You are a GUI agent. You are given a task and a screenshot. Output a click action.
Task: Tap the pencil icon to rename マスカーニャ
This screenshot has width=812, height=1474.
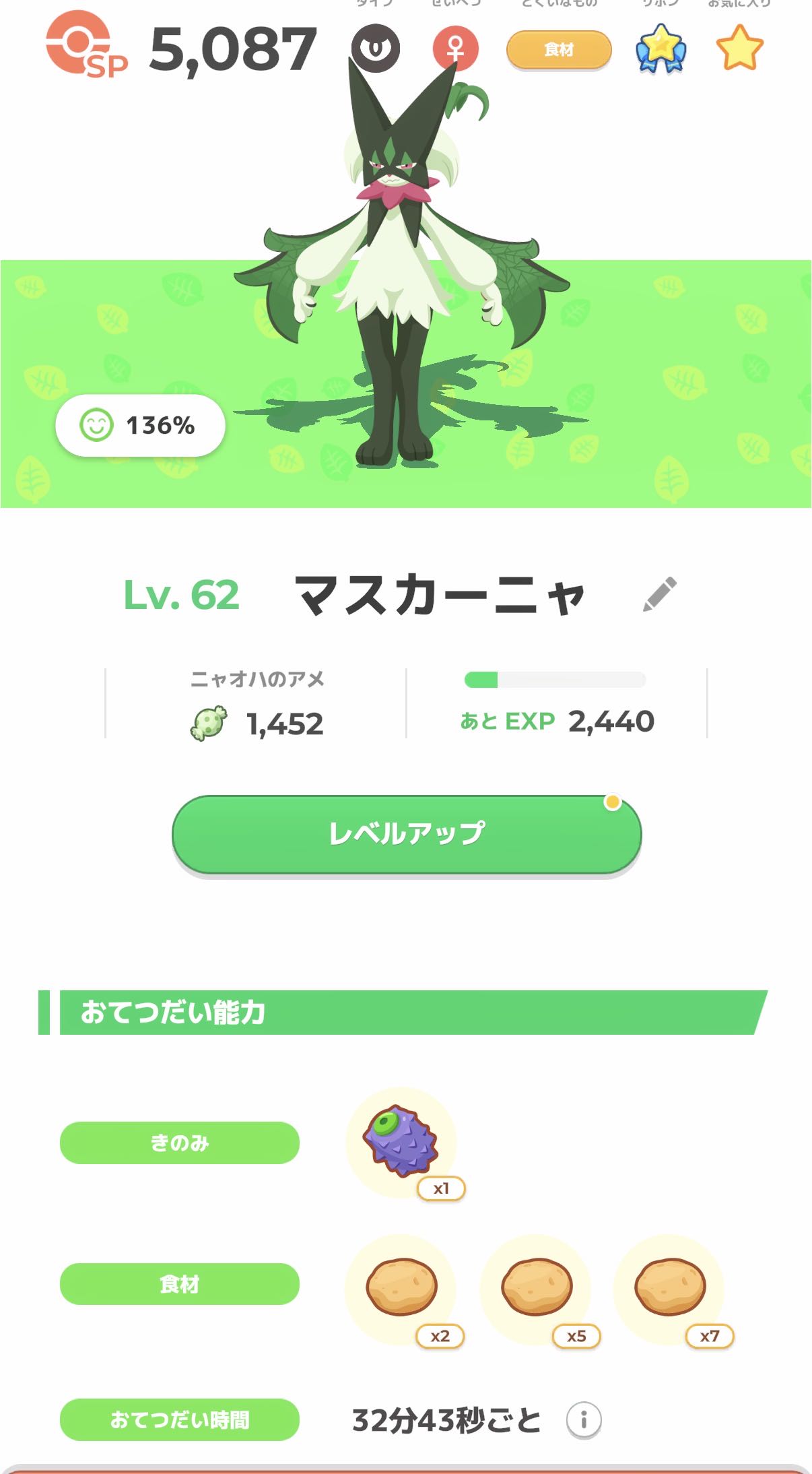pos(659,594)
